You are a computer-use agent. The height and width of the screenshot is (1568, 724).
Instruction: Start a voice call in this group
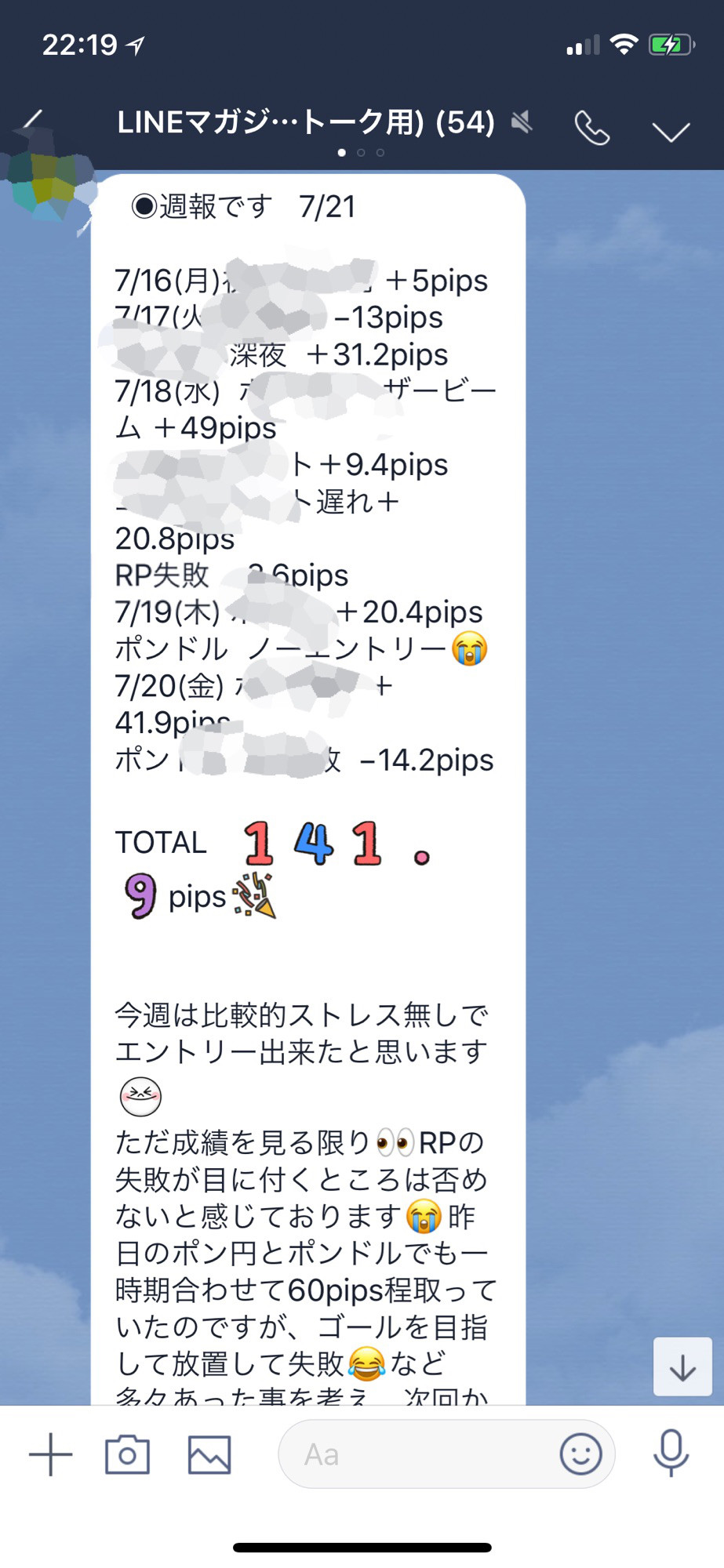coord(591,128)
